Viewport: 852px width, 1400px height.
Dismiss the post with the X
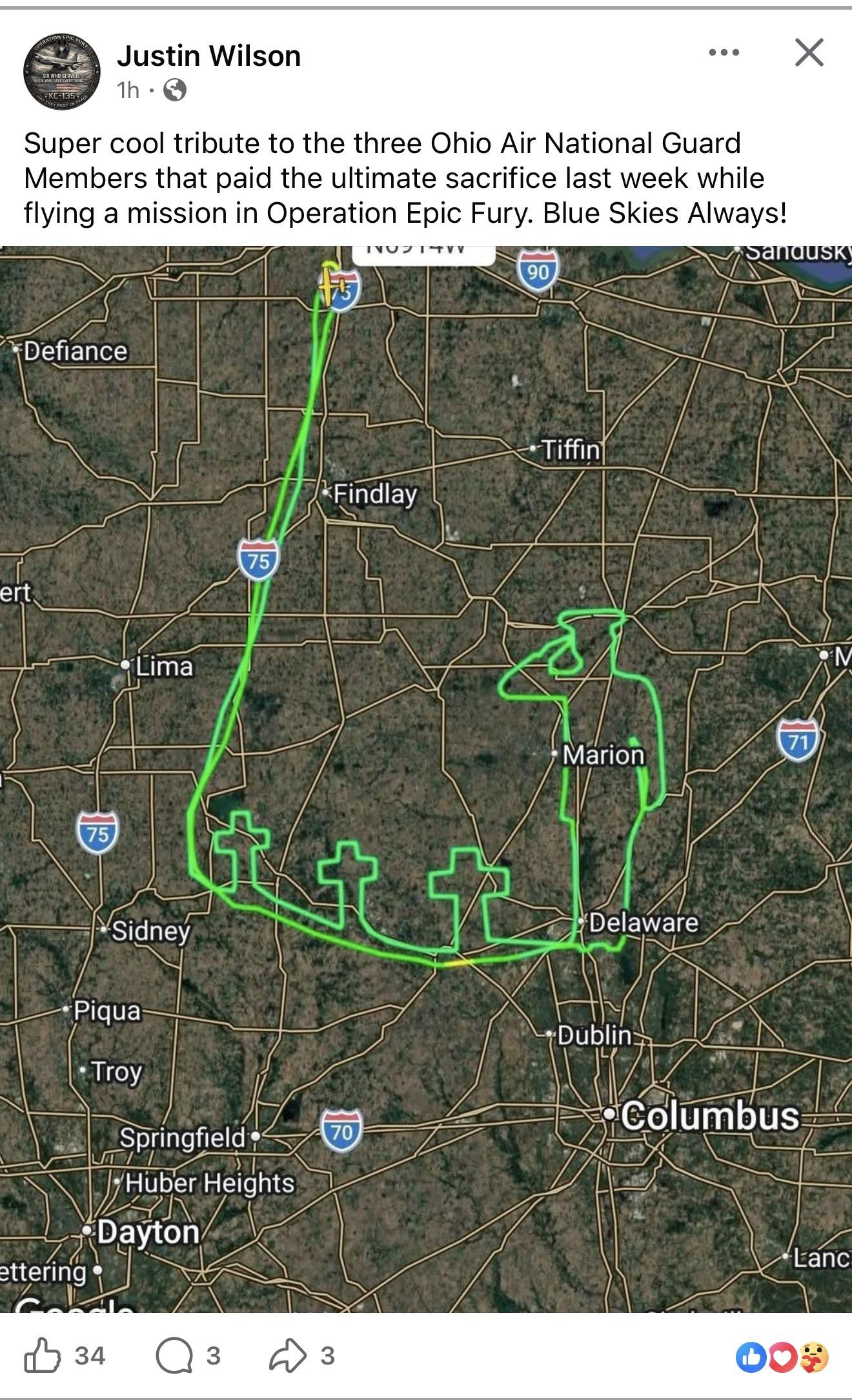809,53
